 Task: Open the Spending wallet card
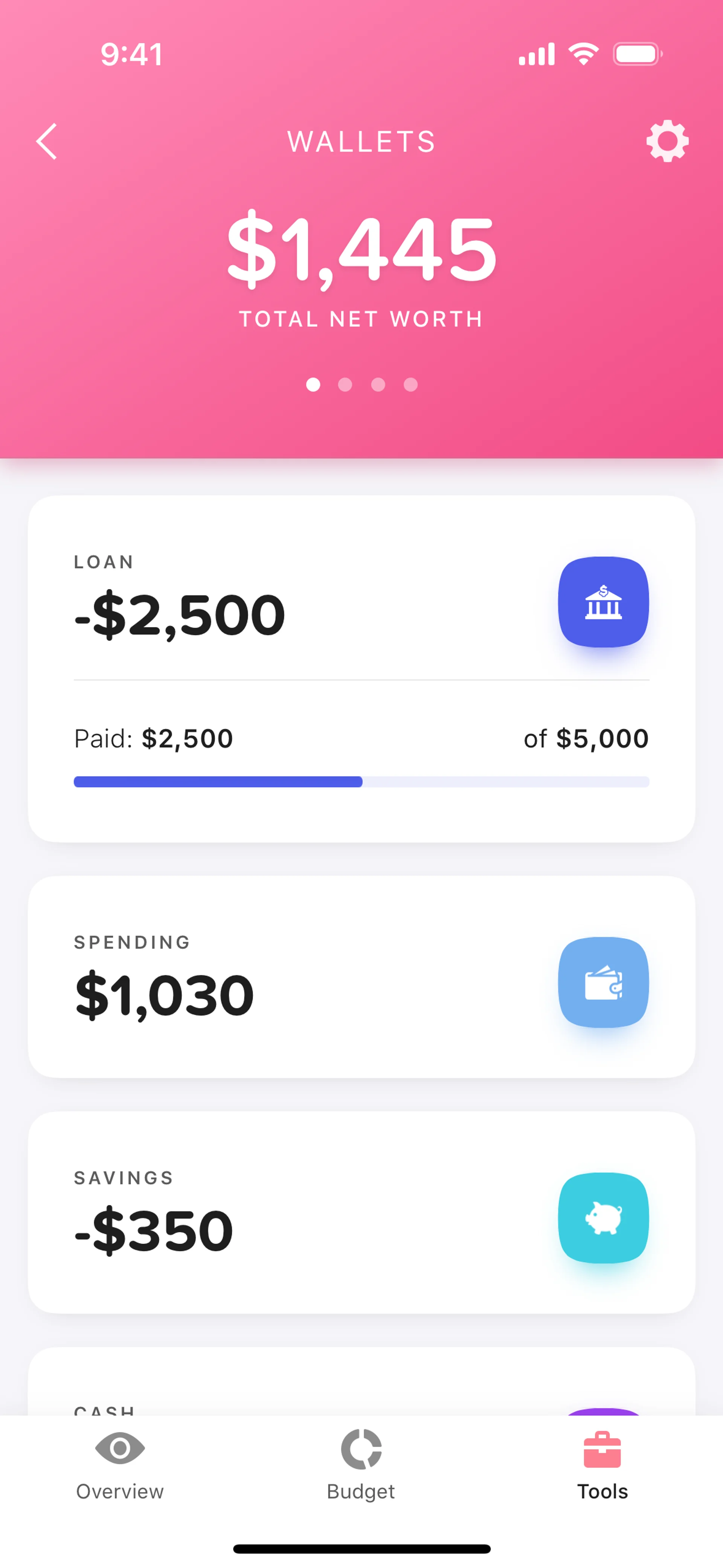(361, 977)
